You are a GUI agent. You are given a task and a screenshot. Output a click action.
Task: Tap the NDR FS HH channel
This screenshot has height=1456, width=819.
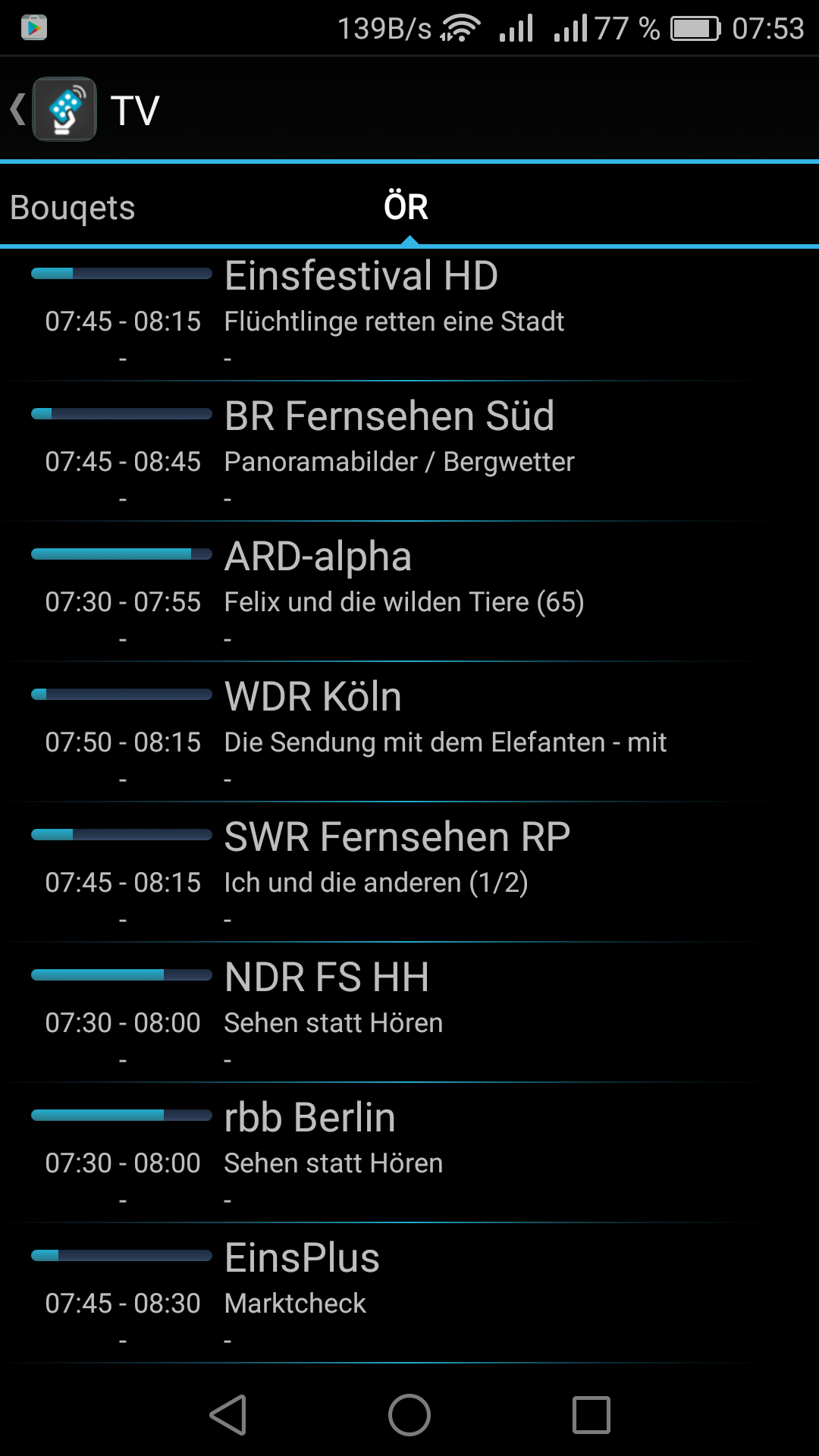tap(409, 1015)
